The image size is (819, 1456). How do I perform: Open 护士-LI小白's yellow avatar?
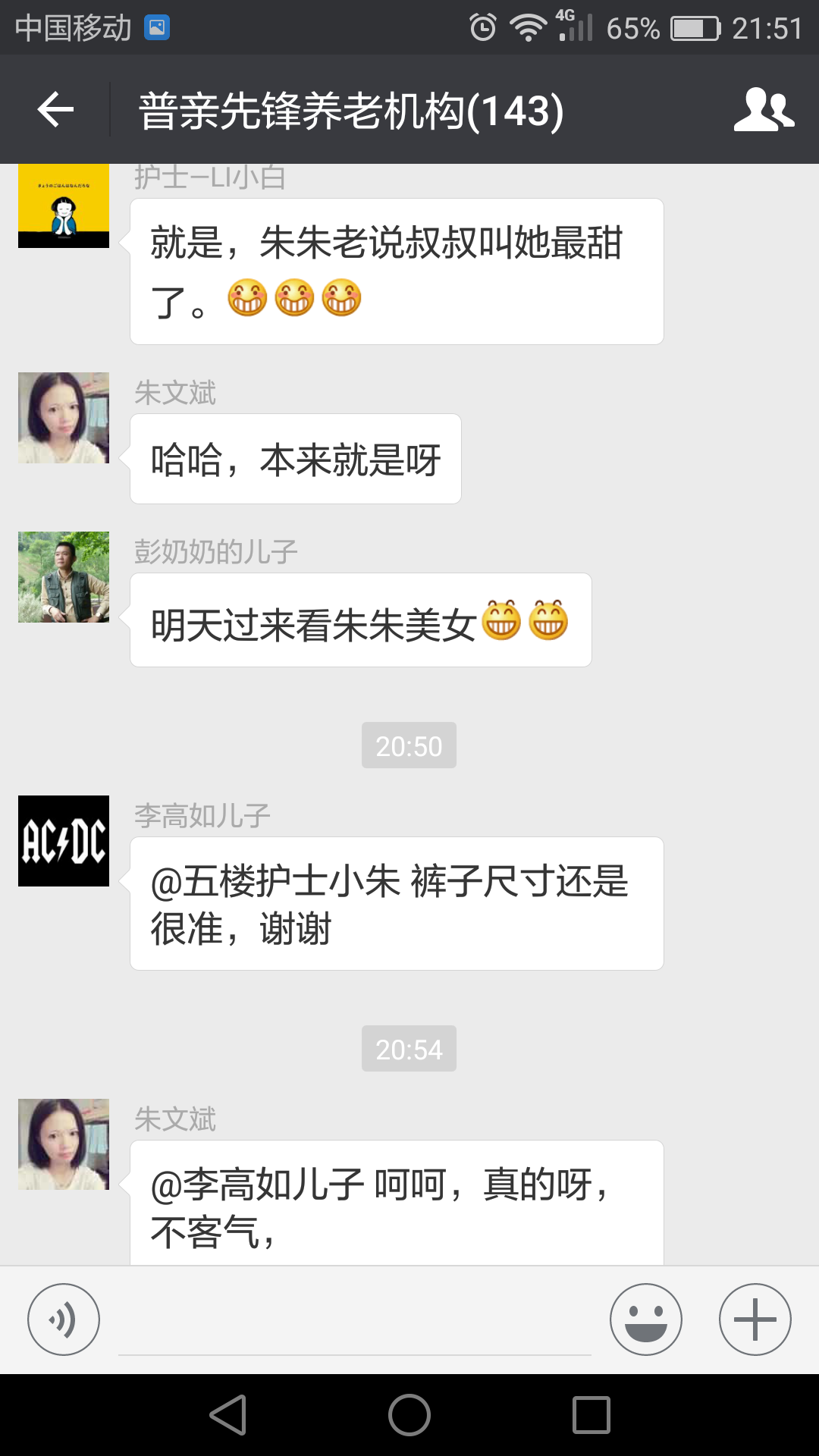(x=64, y=206)
